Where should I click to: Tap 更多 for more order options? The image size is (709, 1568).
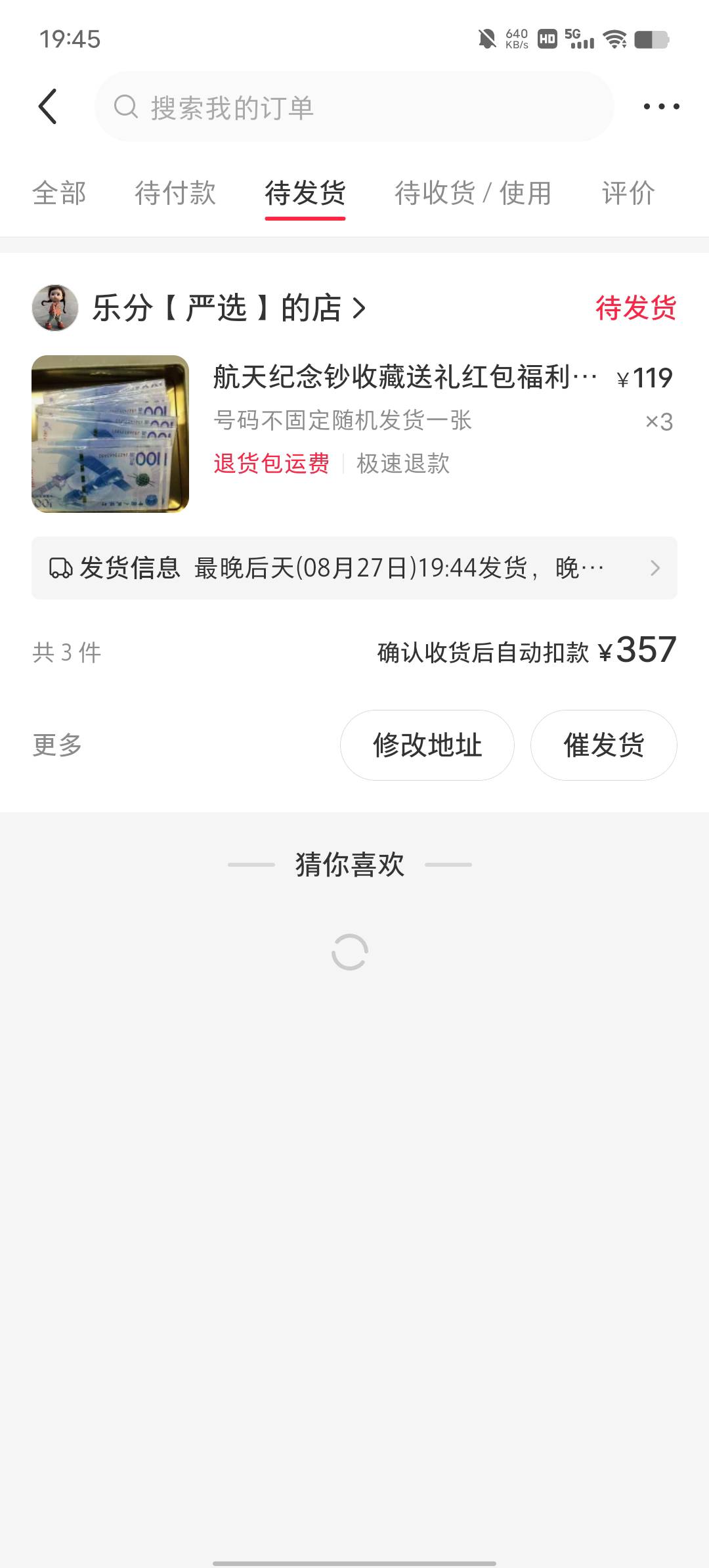(x=57, y=745)
